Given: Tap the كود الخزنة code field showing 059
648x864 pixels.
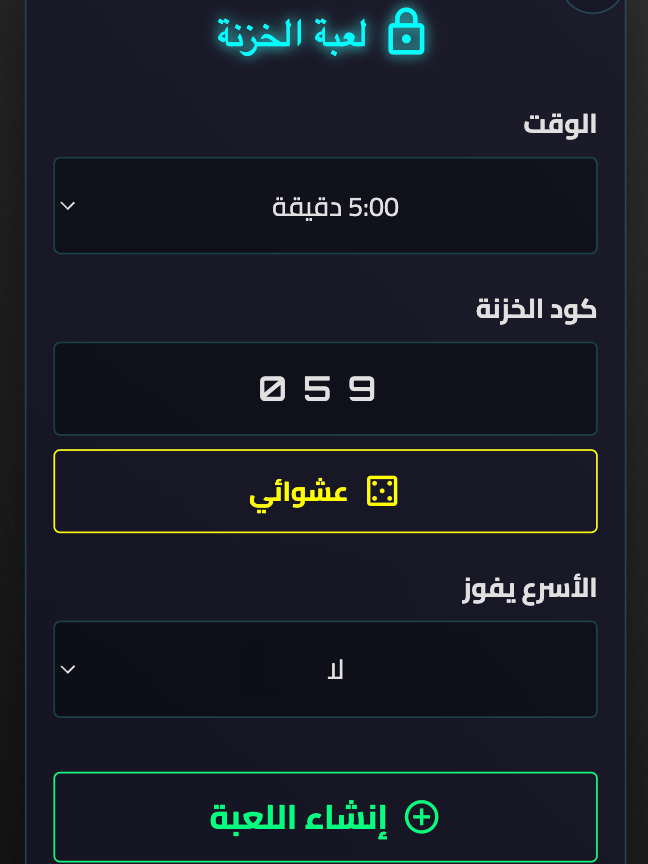Looking at the screenshot, I should (x=325, y=389).
